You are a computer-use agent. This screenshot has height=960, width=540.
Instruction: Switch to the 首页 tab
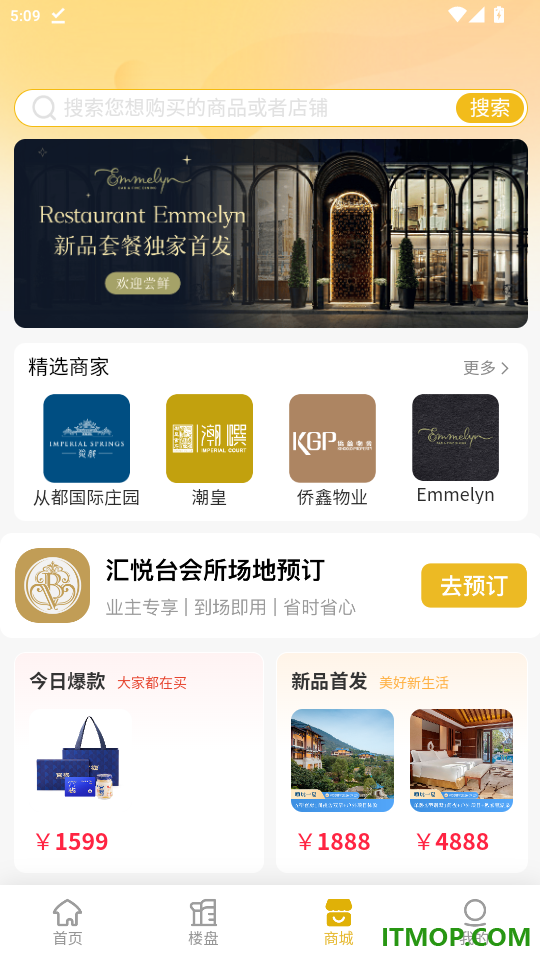pos(67,922)
